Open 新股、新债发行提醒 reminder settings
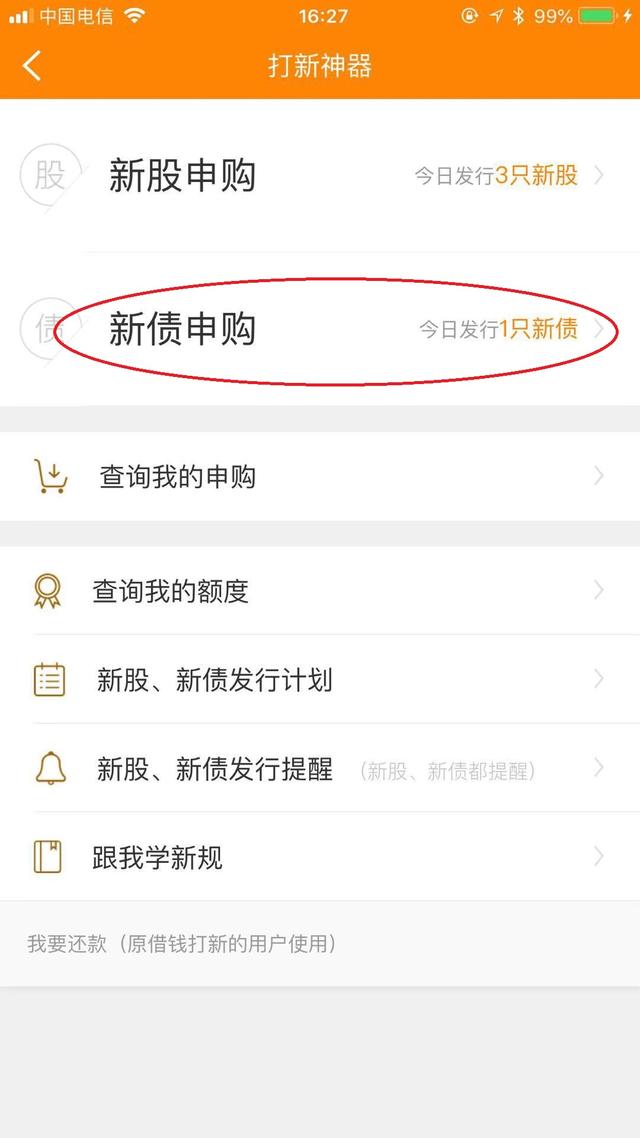Viewport: 640px width, 1138px height. pyautogui.click(x=320, y=769)
